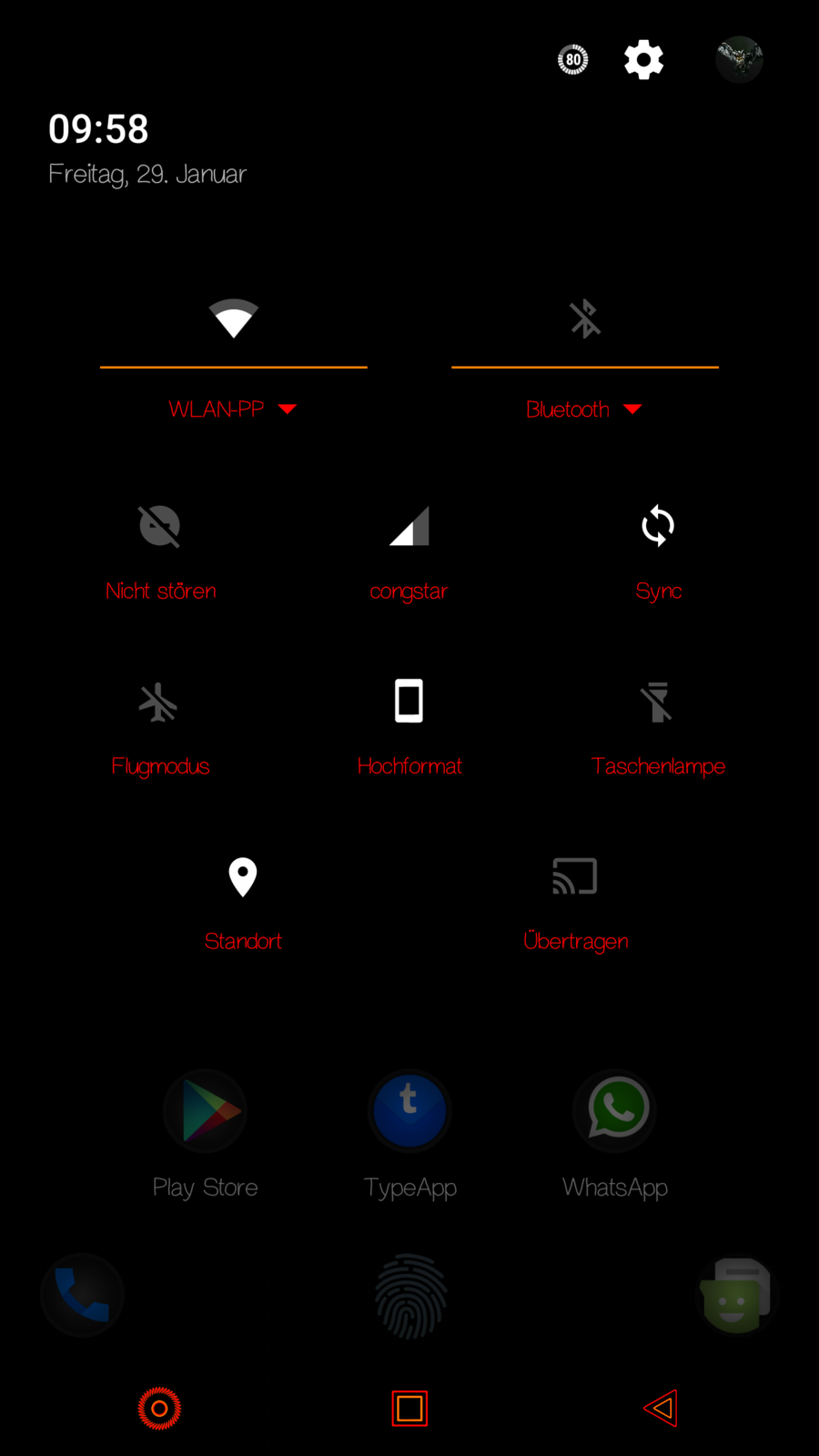Go back with the triangle button
The image size is (819, 1456).
[x=661, y=1409]
